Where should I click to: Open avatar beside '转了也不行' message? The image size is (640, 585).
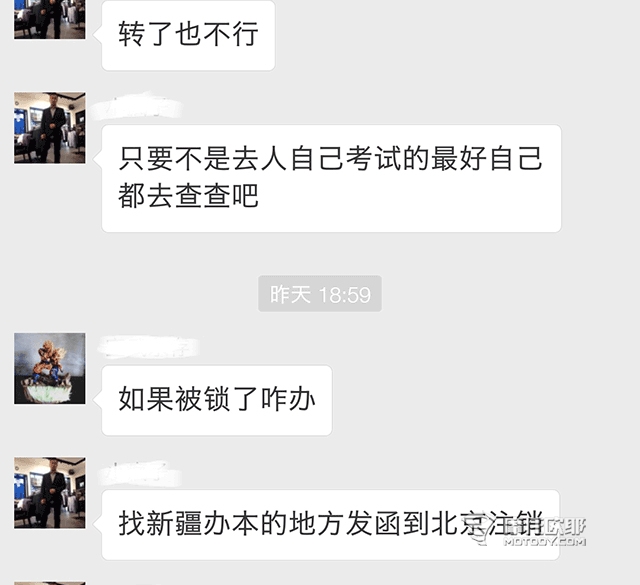click(x=49, y=18)
